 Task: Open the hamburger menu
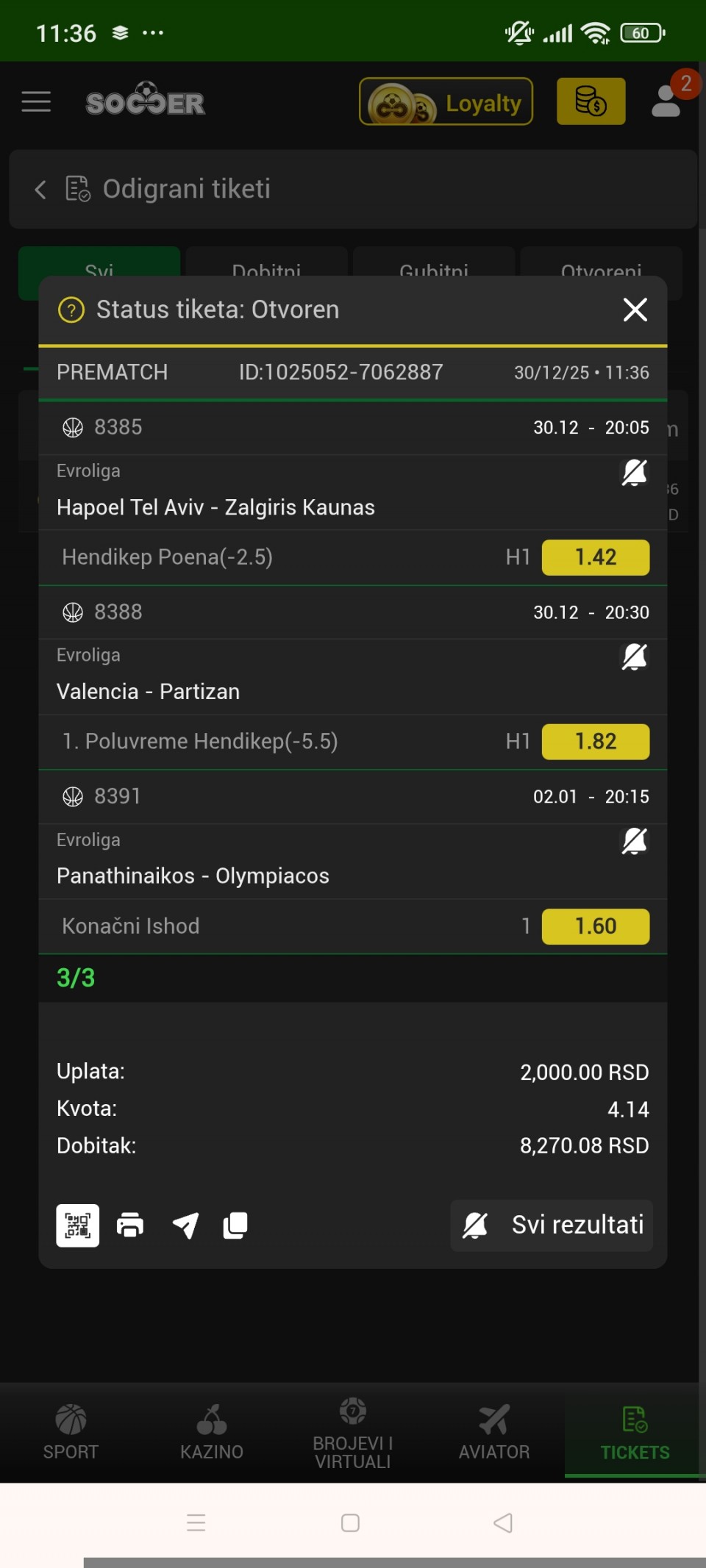click(x=36, y=101)
